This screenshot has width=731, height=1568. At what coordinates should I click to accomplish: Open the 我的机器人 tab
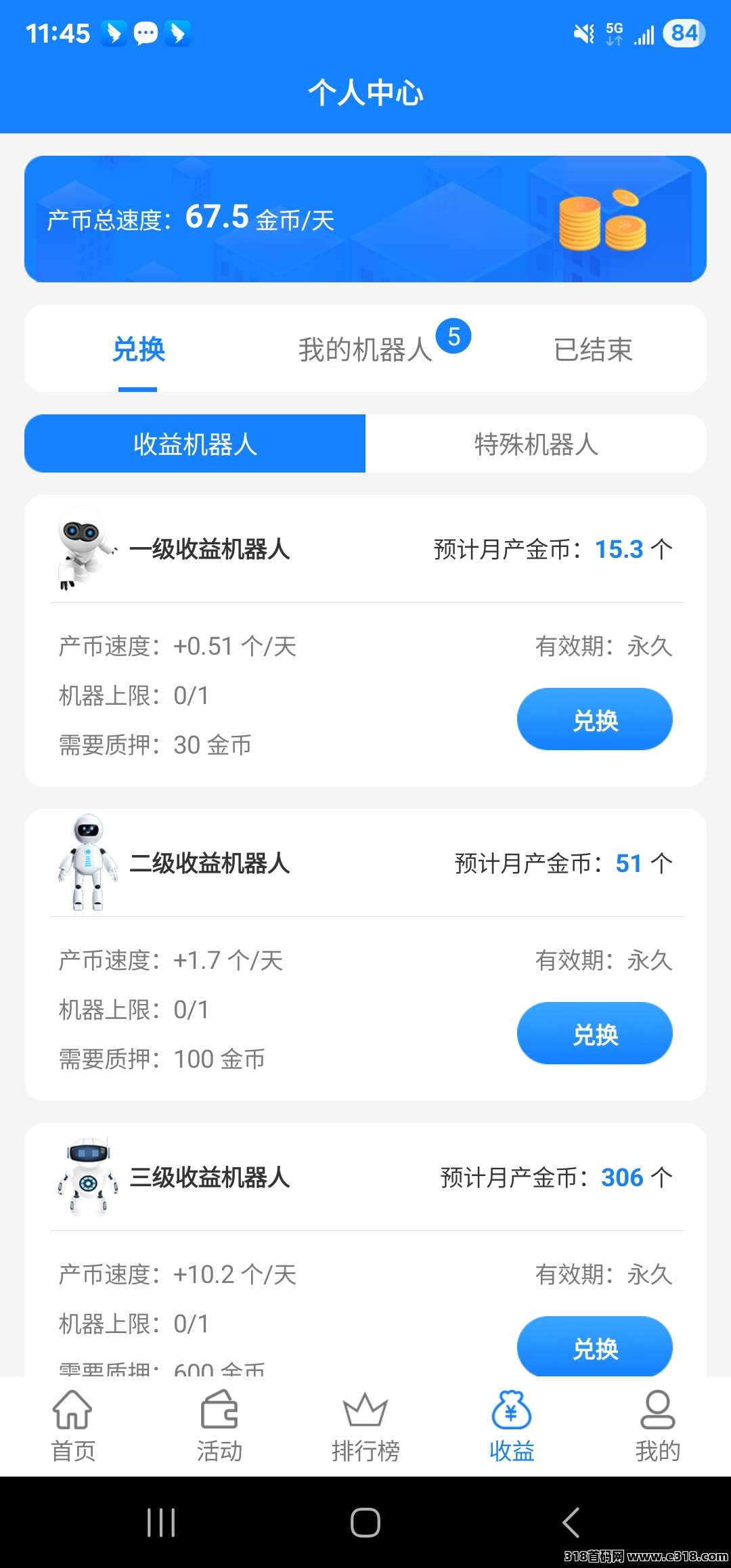365,349
